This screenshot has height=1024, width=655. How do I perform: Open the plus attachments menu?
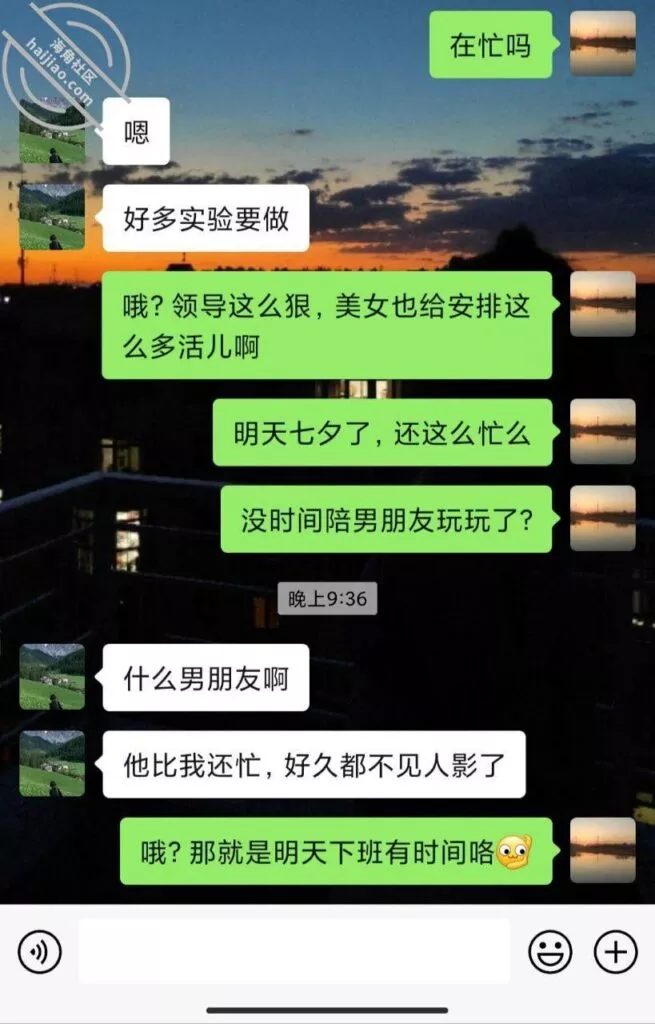pyautogui.click(x=615, y=951)
